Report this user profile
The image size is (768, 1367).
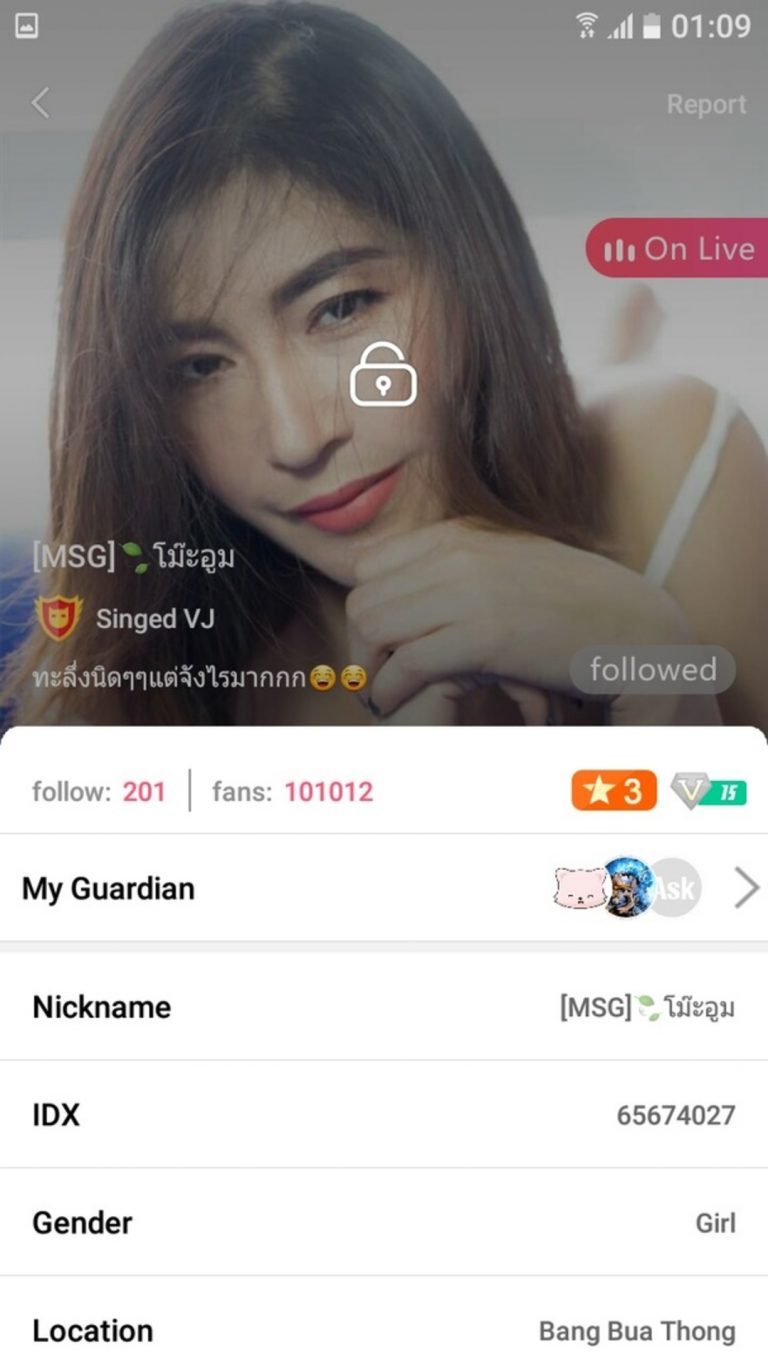pyautogui.click(x=706, y=104)
